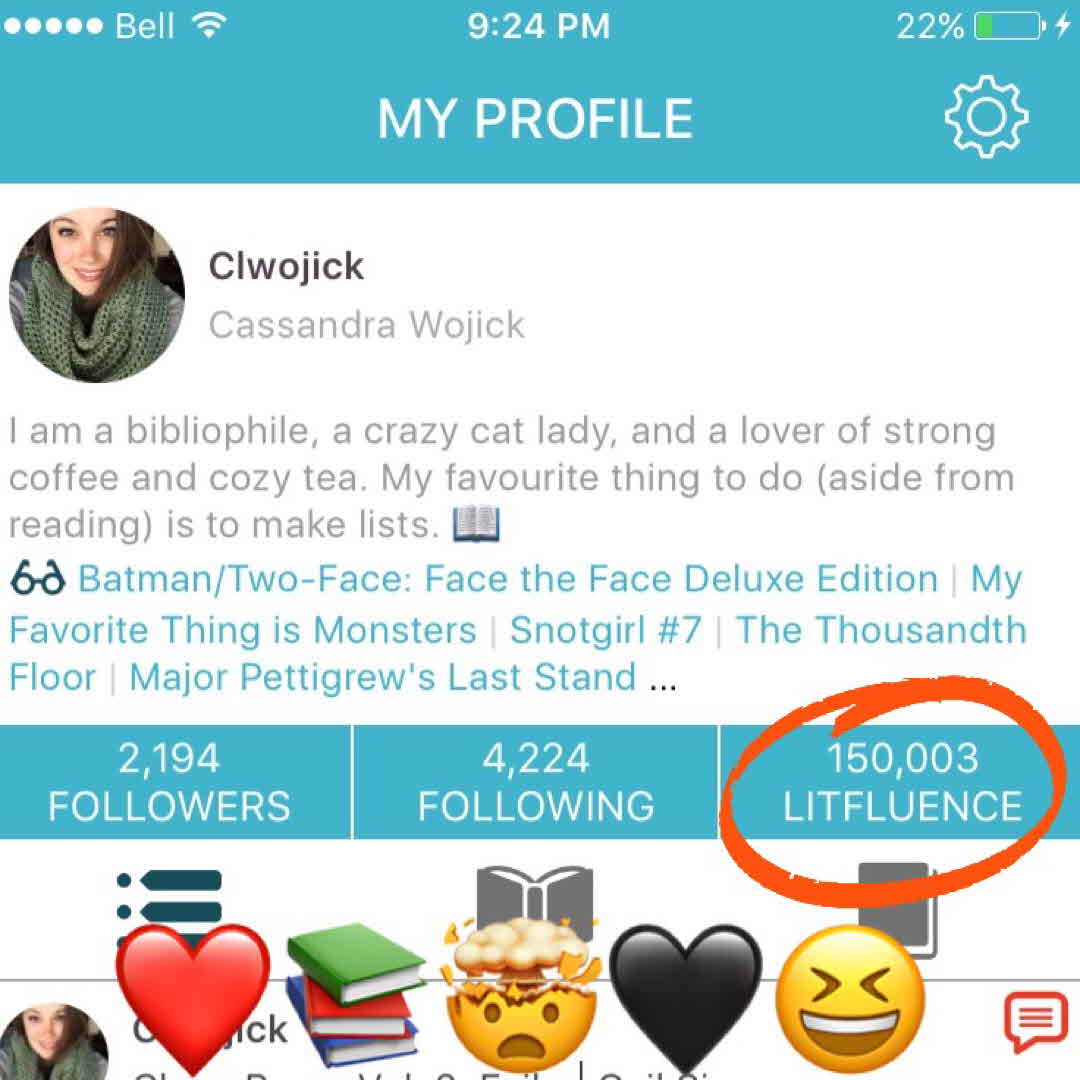This screenshot has width=1080, height=1080.
Task: View the 2,194 followers list
Action: [170, 782]
